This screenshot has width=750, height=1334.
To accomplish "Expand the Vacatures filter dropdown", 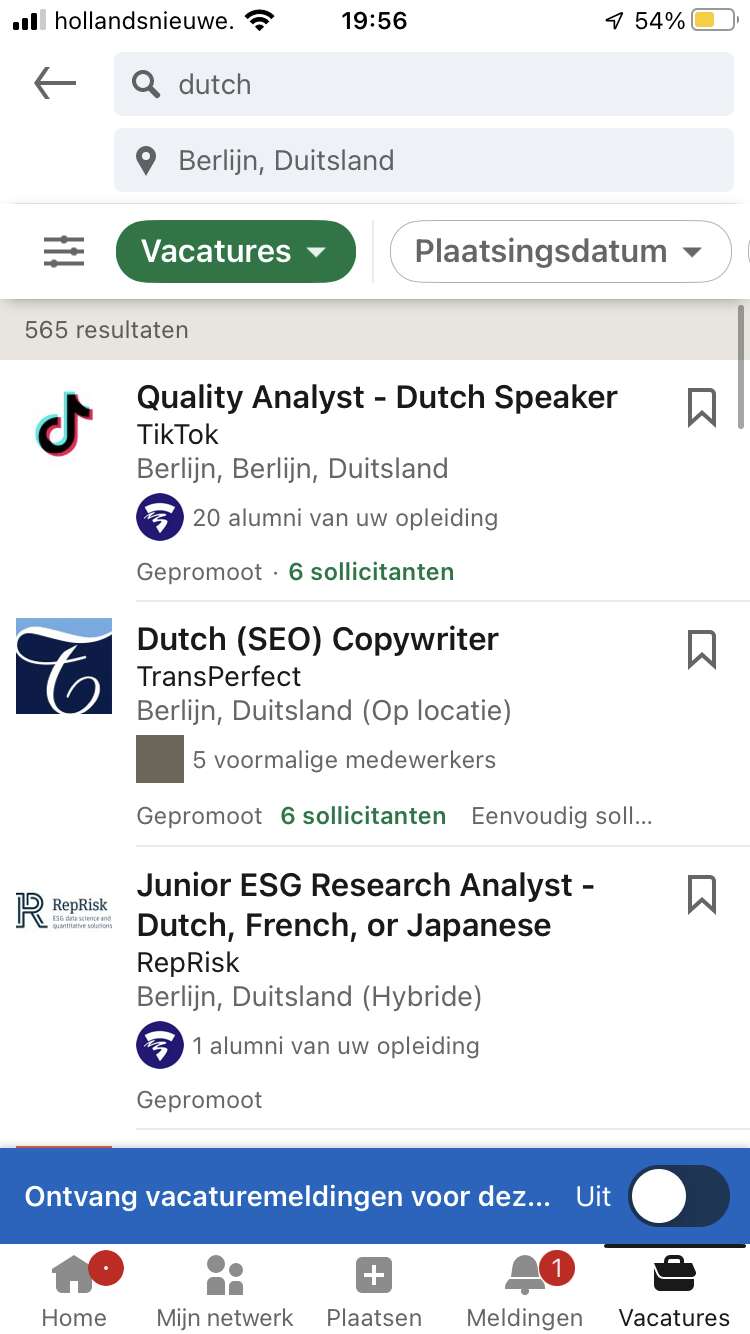I will click(x=236, y=251).
